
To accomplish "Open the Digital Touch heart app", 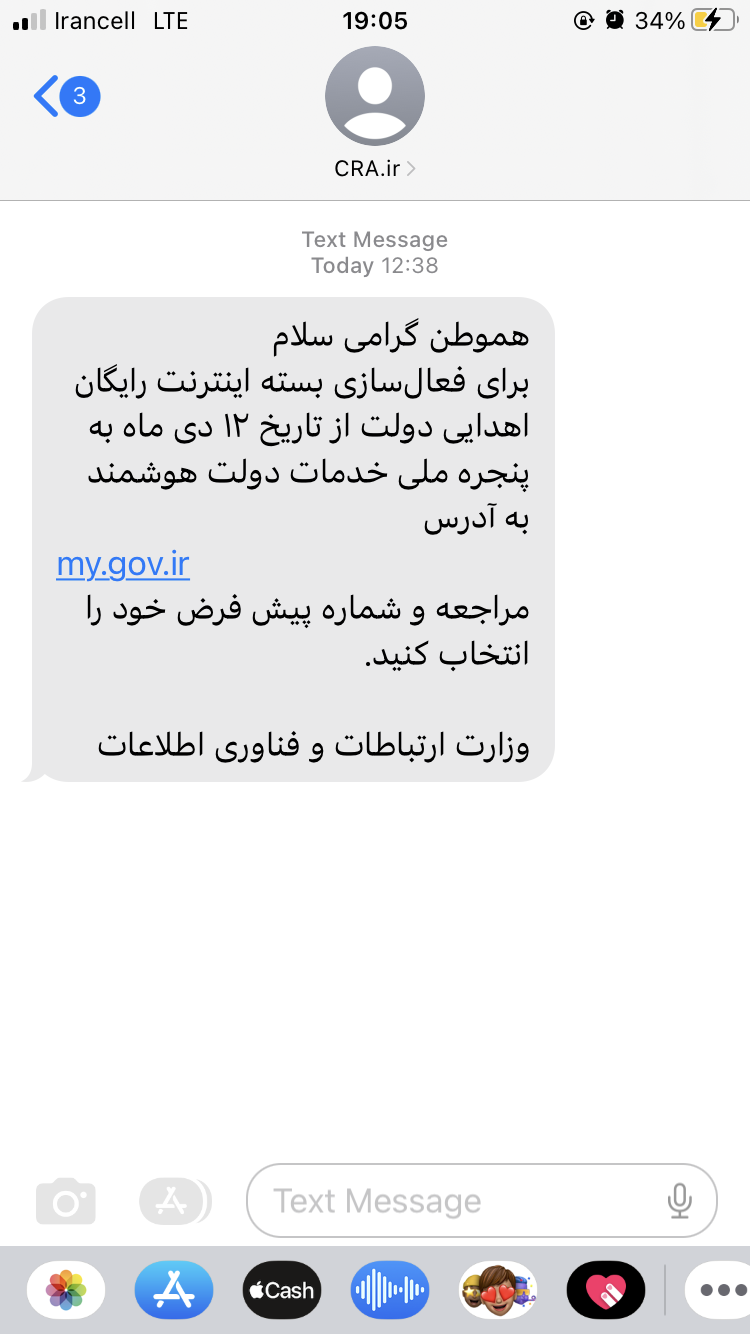I will click(x=606, y=1290).
